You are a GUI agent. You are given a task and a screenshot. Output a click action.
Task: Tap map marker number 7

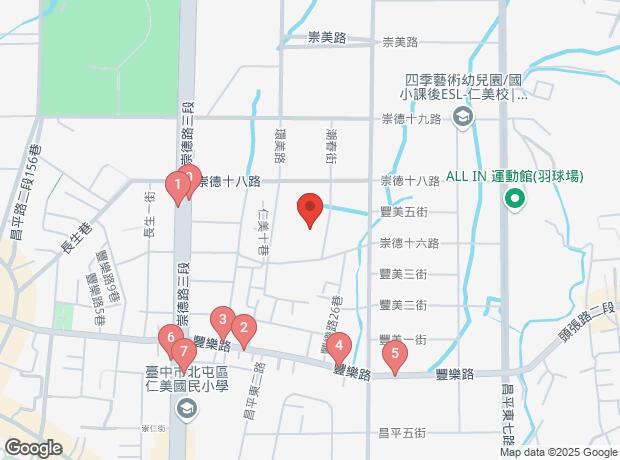point(184,348)
